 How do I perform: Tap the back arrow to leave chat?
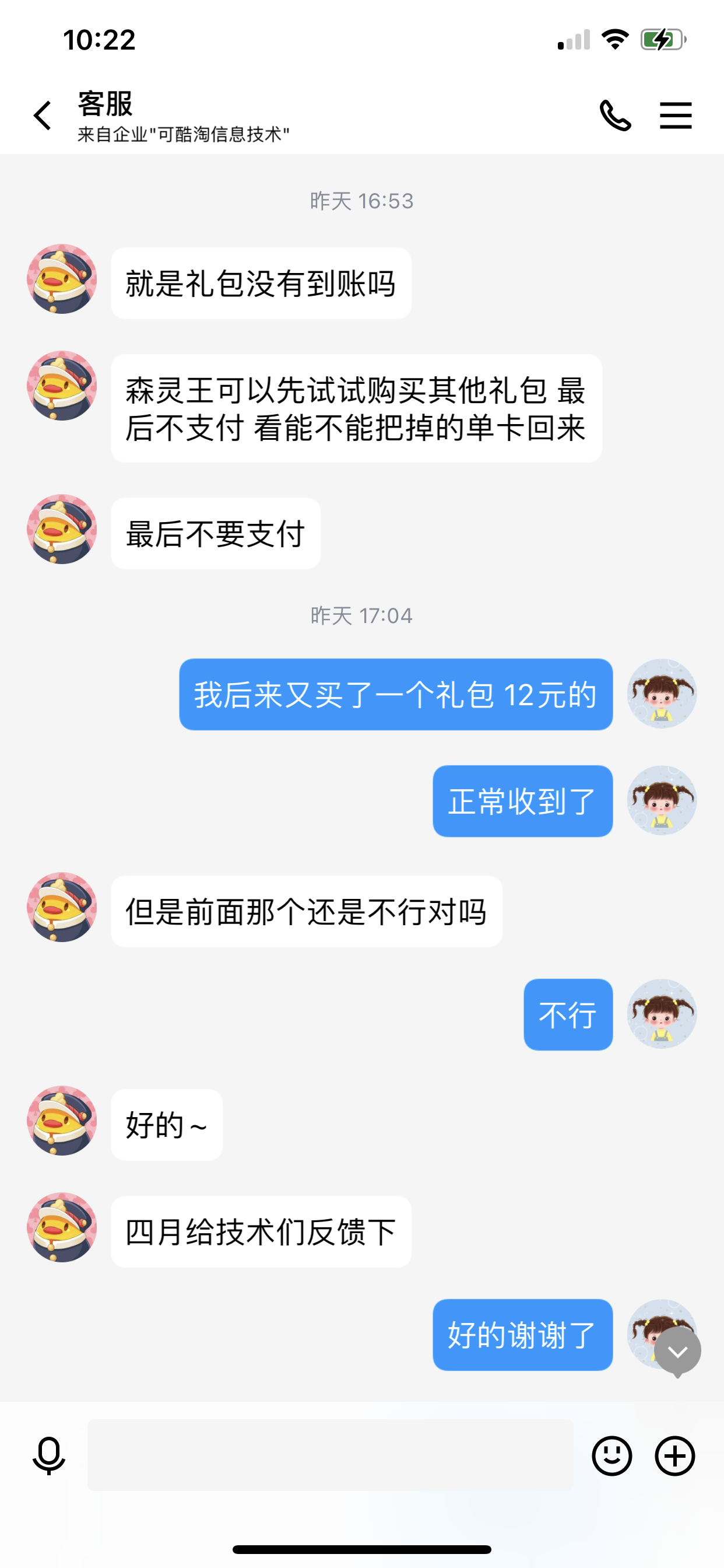tap(41, 116)
